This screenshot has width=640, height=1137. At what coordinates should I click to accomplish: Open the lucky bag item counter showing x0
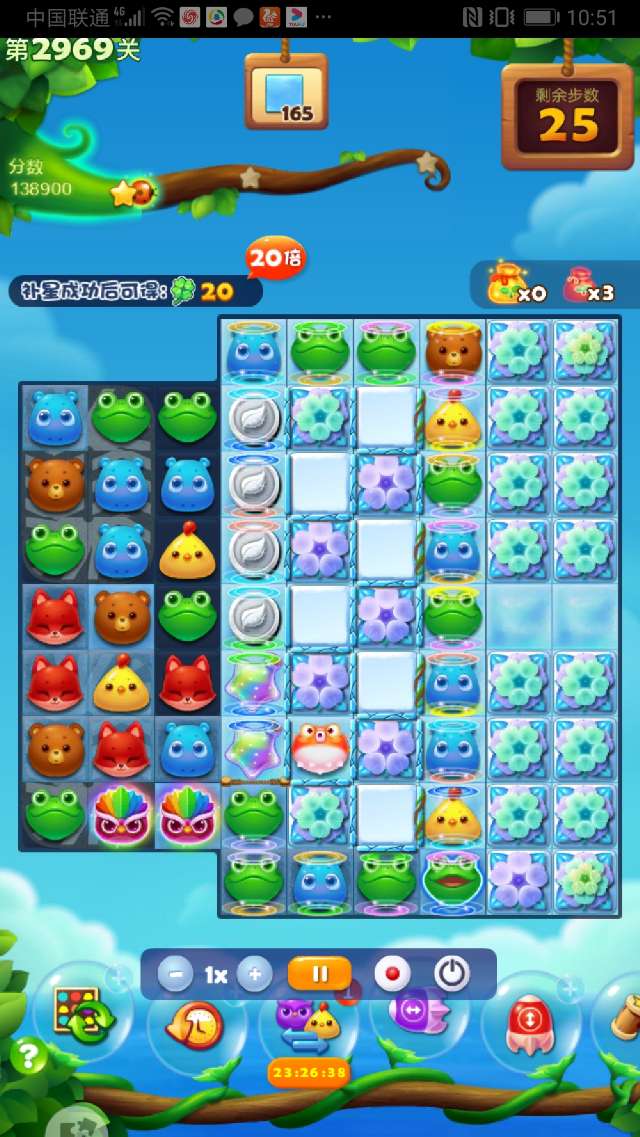(515, 285)
